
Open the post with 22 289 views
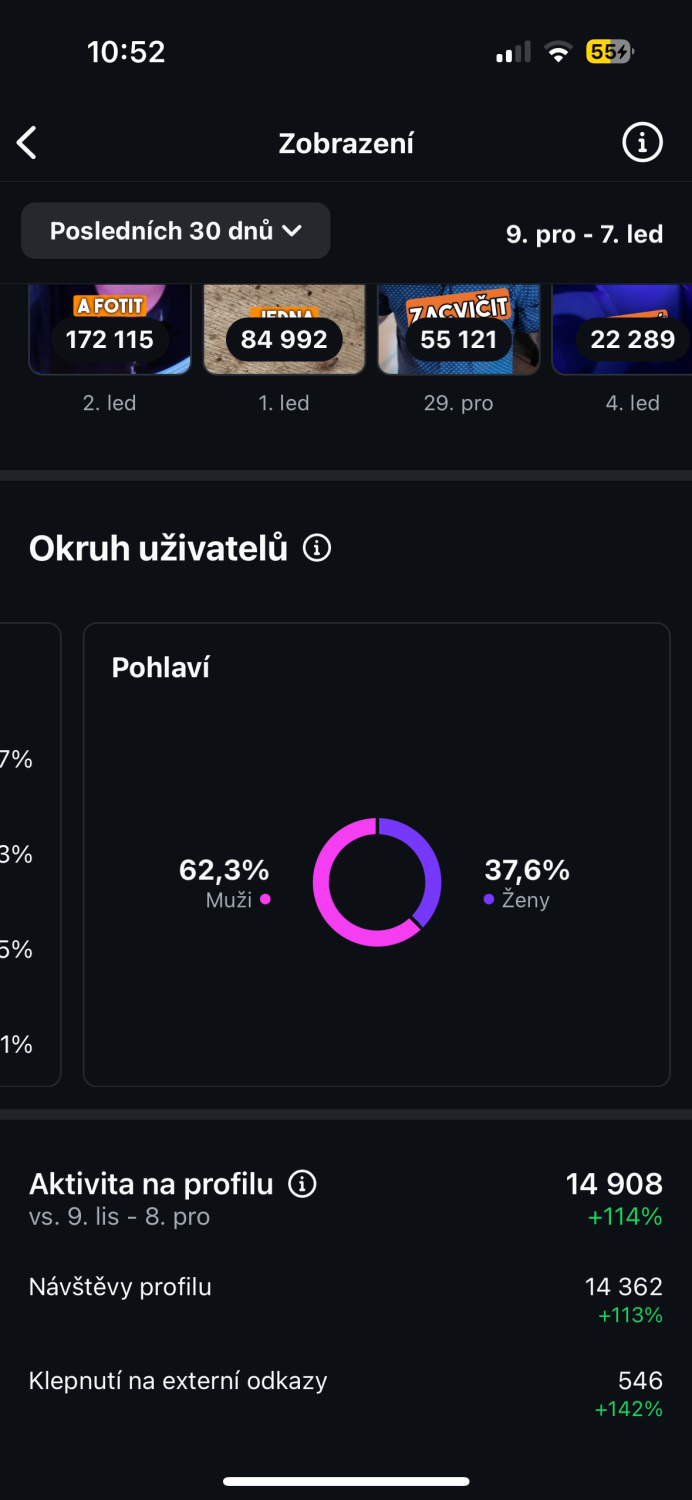click(622, 330)
